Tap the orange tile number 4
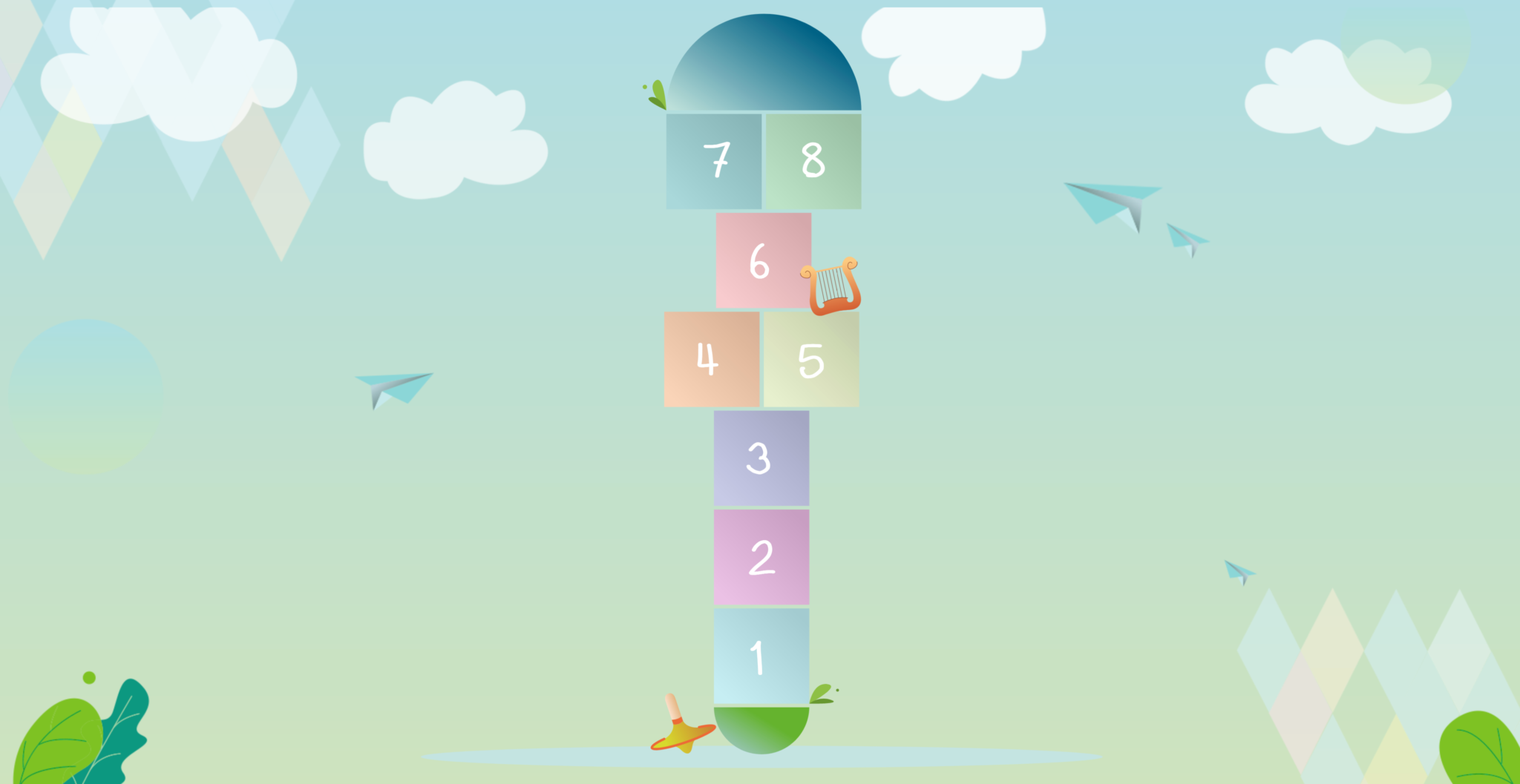1520x784 pixels. coord(711,359)
